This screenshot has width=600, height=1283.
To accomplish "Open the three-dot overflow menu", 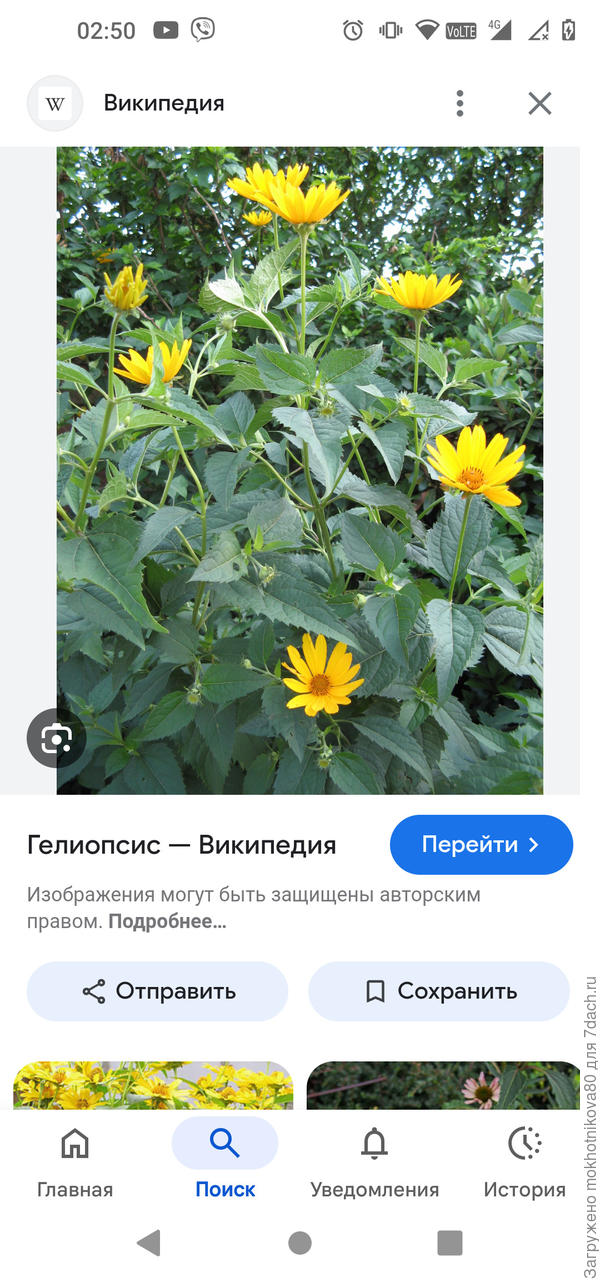I will (459, 103).
